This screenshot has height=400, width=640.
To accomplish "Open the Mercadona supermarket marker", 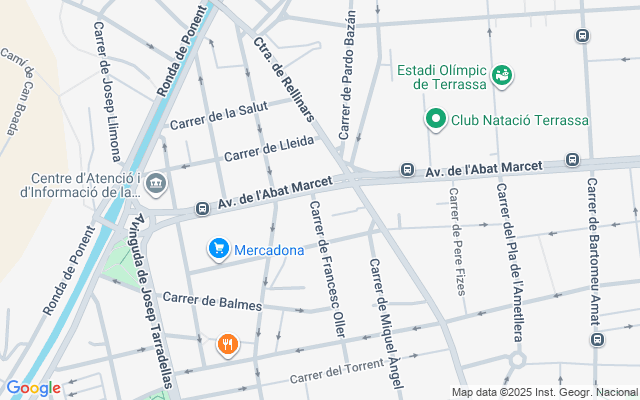I will click(x=219, y=249).
